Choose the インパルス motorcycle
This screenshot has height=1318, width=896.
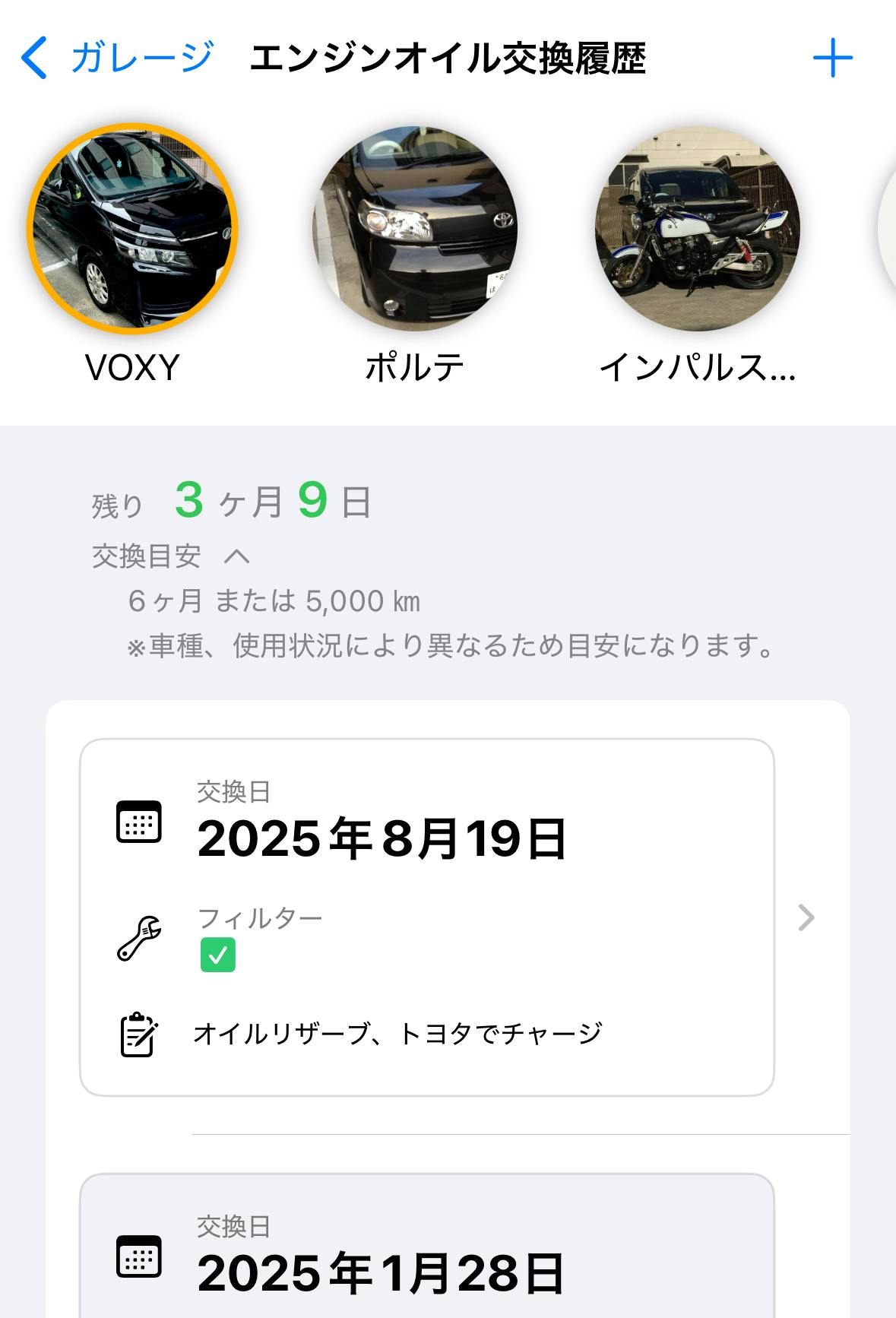click(697, 229)
